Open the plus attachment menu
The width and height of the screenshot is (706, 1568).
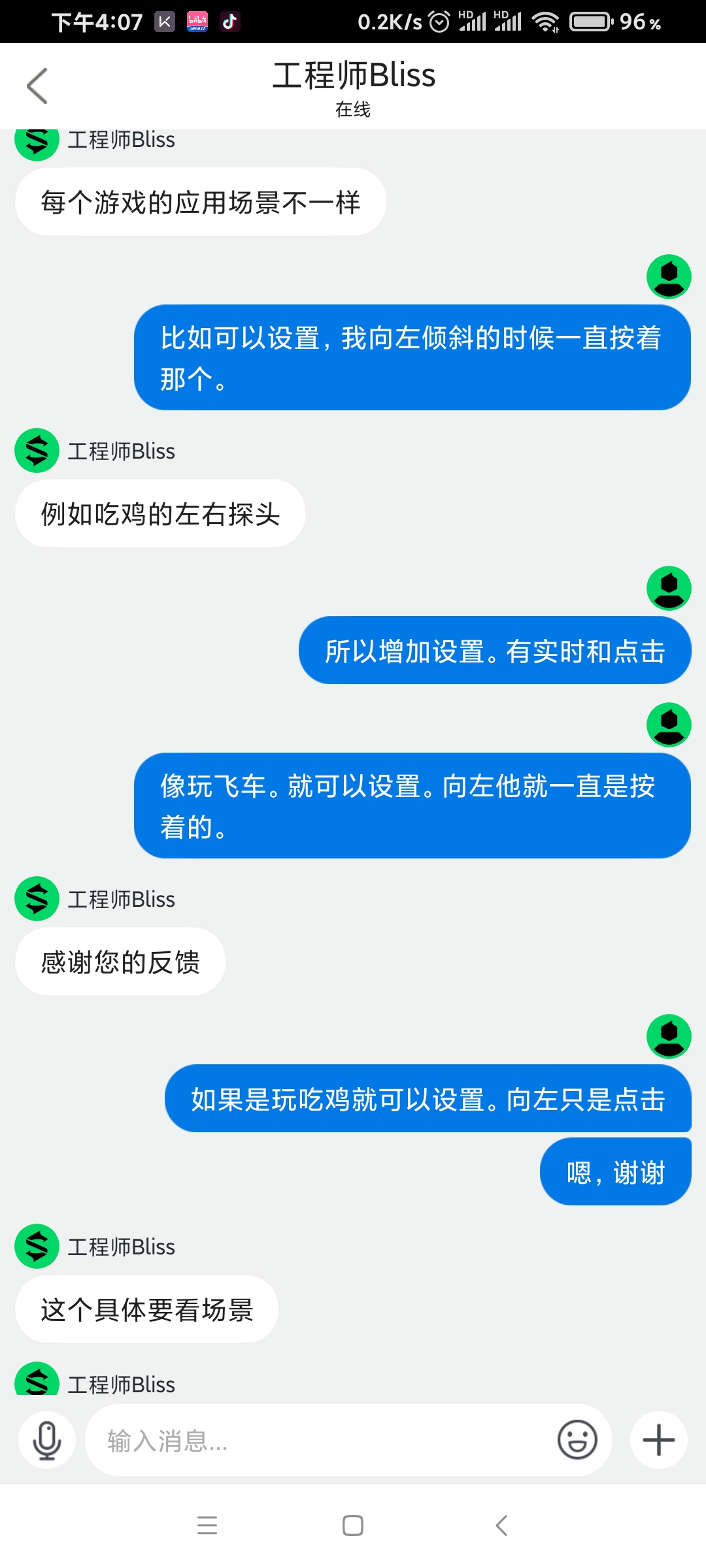[x=658, y=1440]
